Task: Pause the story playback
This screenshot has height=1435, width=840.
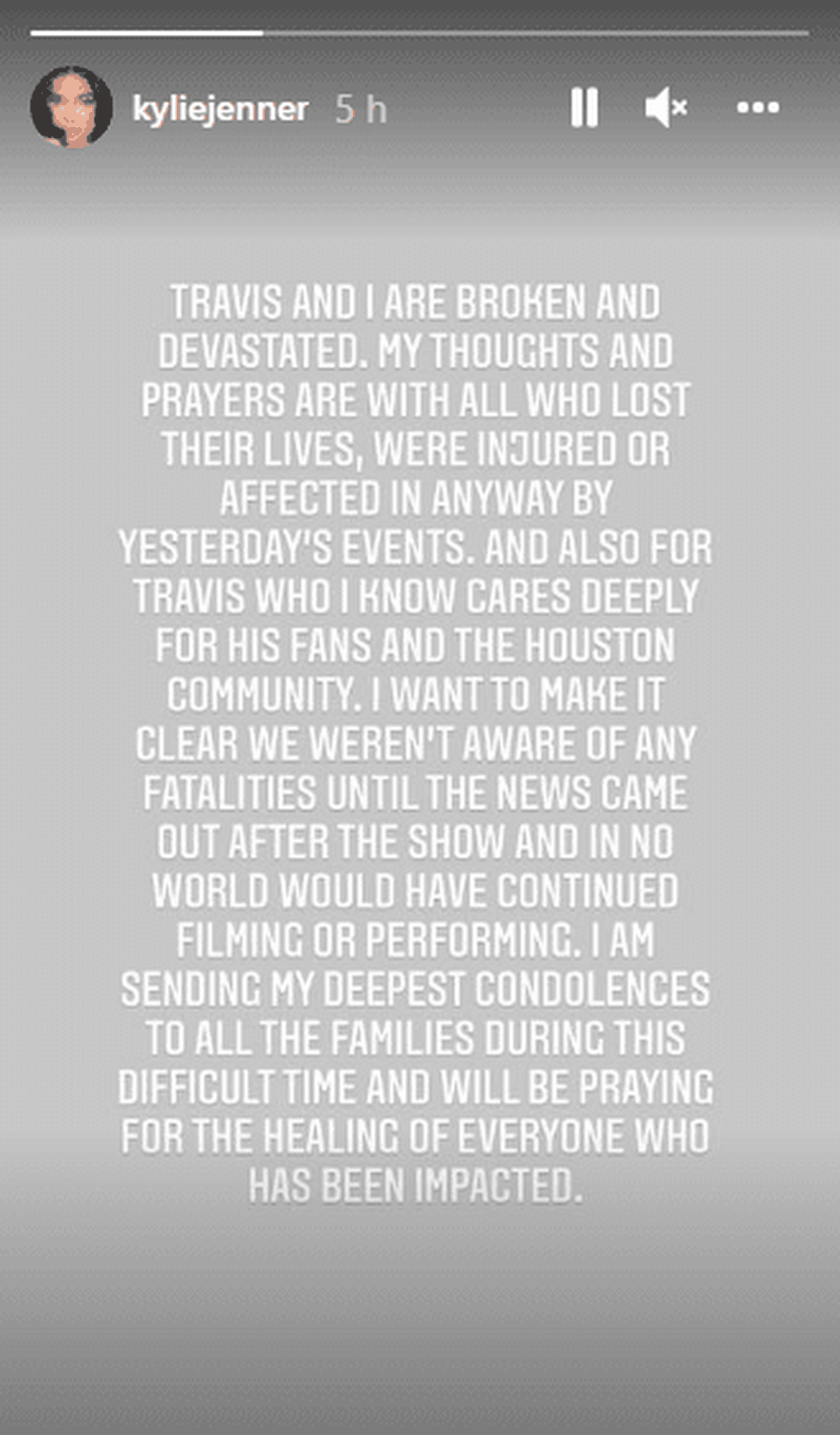Action: (584, 107)
